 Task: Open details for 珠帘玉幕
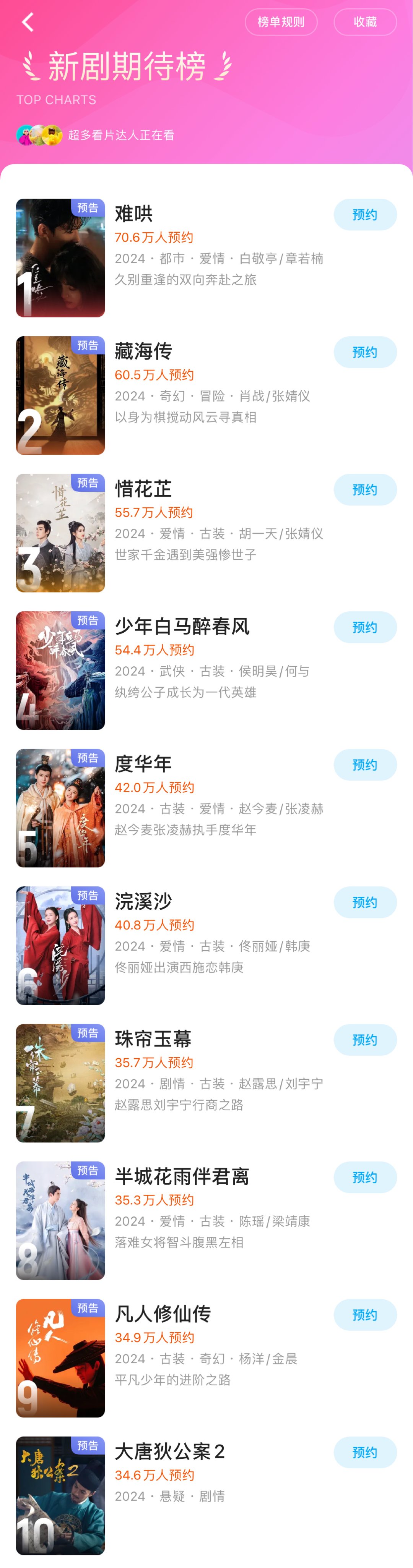(x=153, y=1039)
